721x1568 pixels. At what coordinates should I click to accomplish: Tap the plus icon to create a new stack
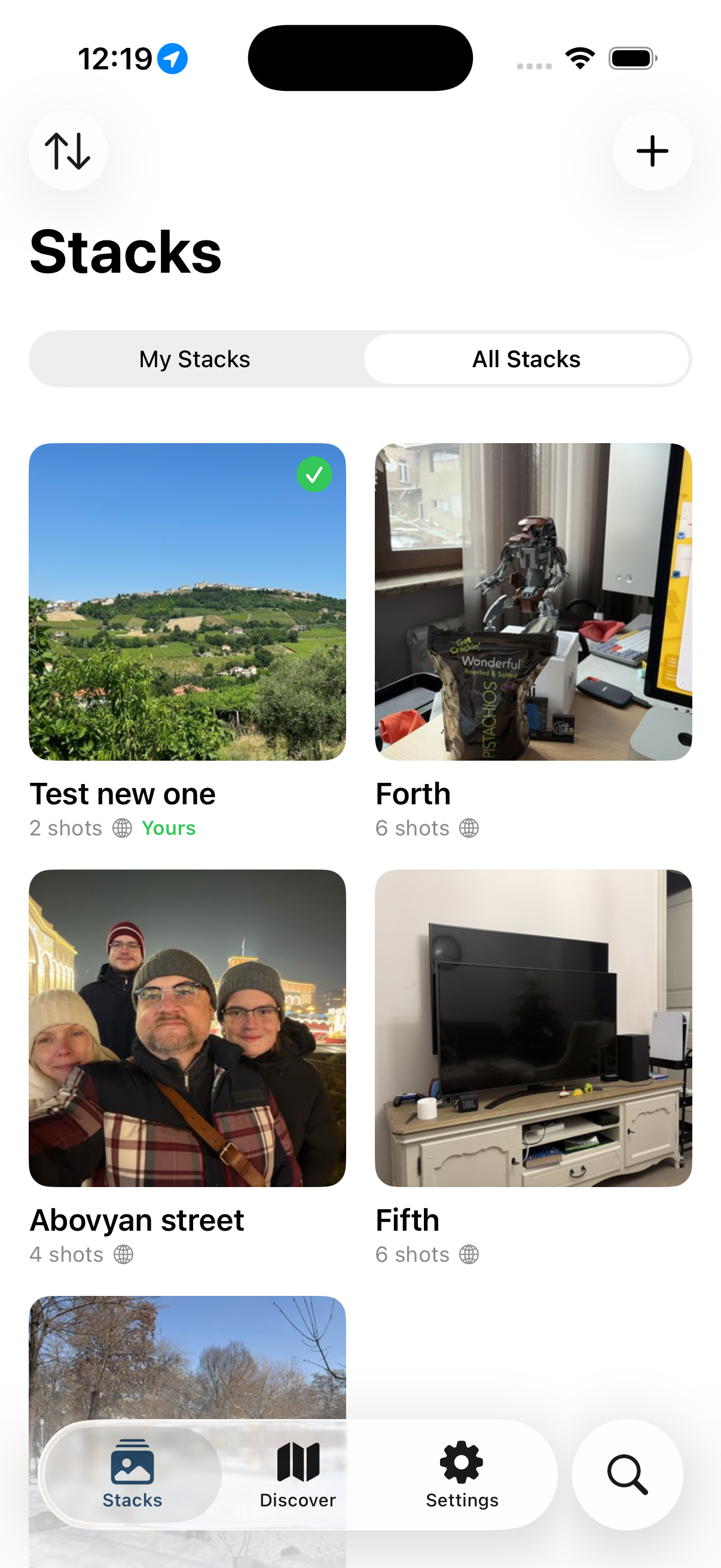652,150
